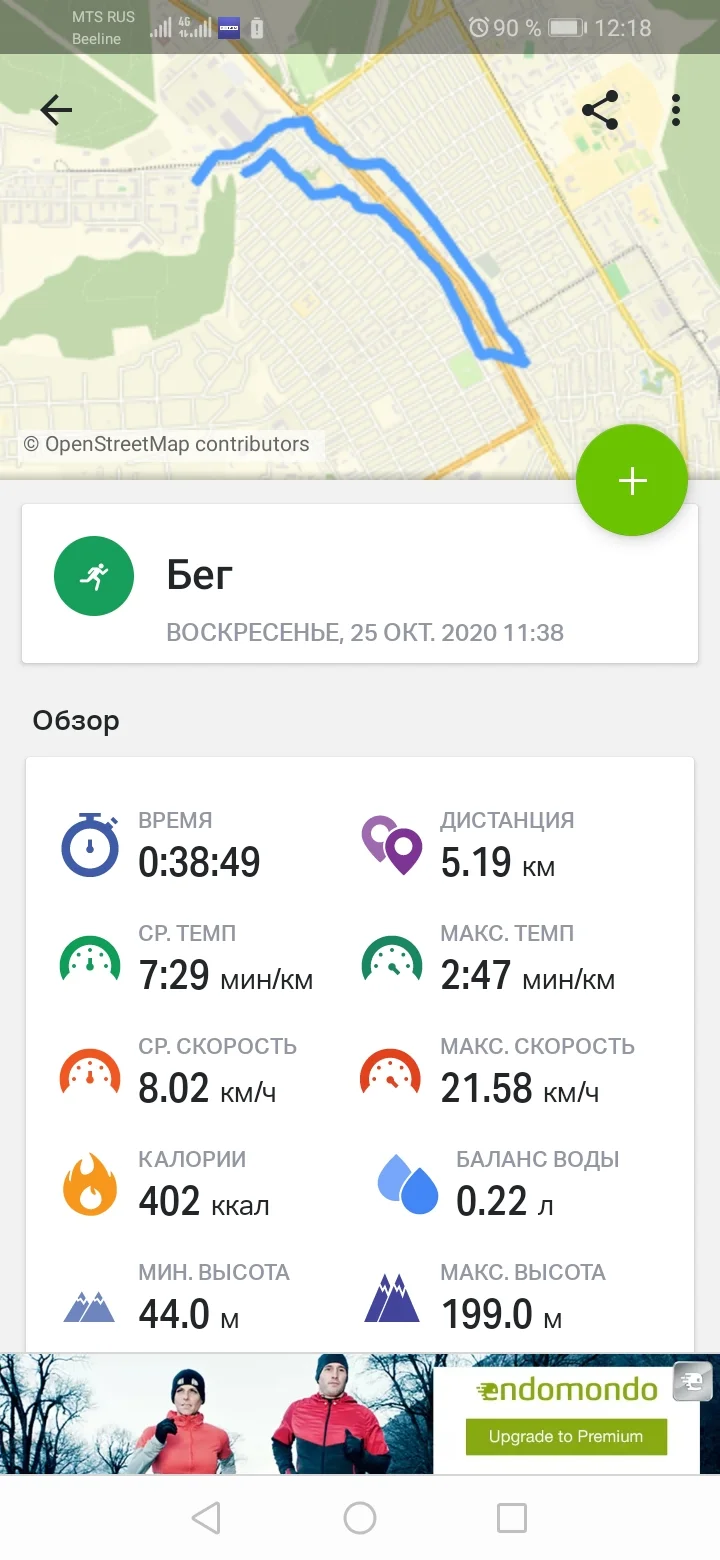Tap the Upgrade to Premium button

coord(566,1436)
